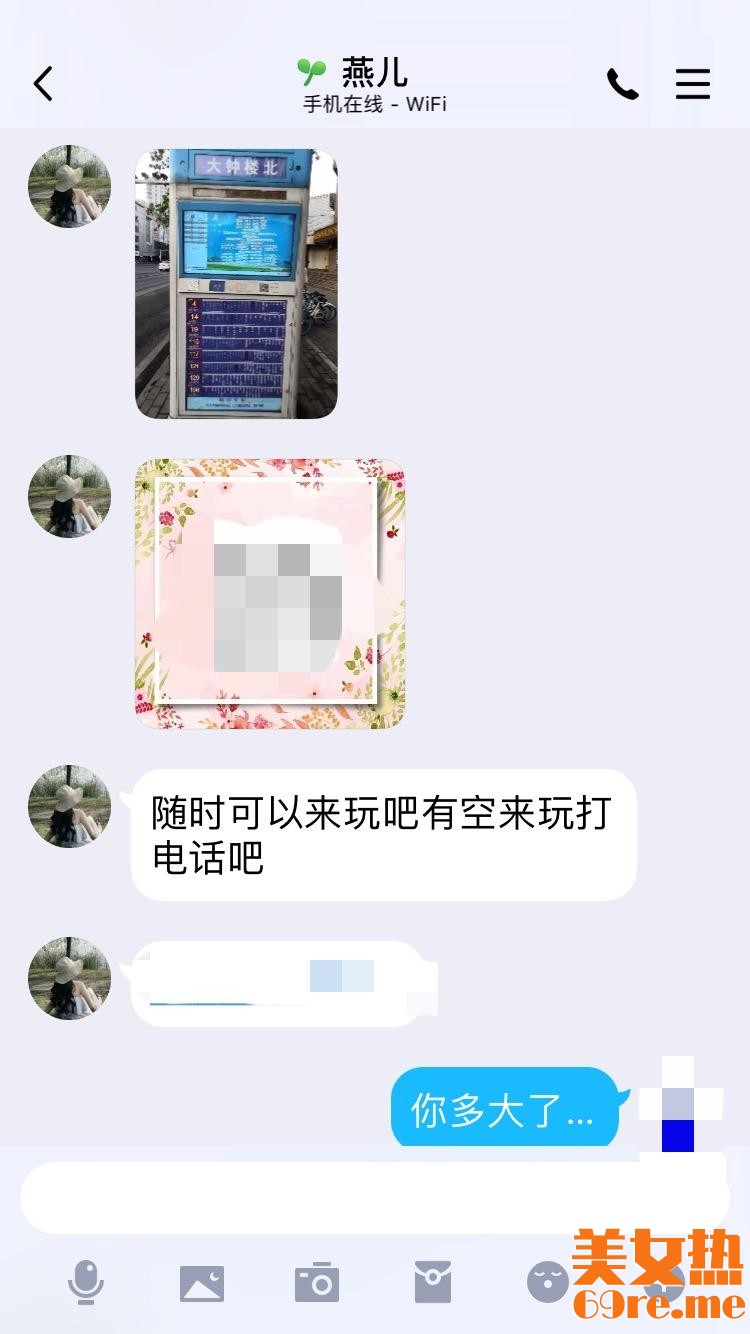Send a red packet
Image resolution: width=750 pixels, height=1334 pixels.
[x=433, y=1282]
